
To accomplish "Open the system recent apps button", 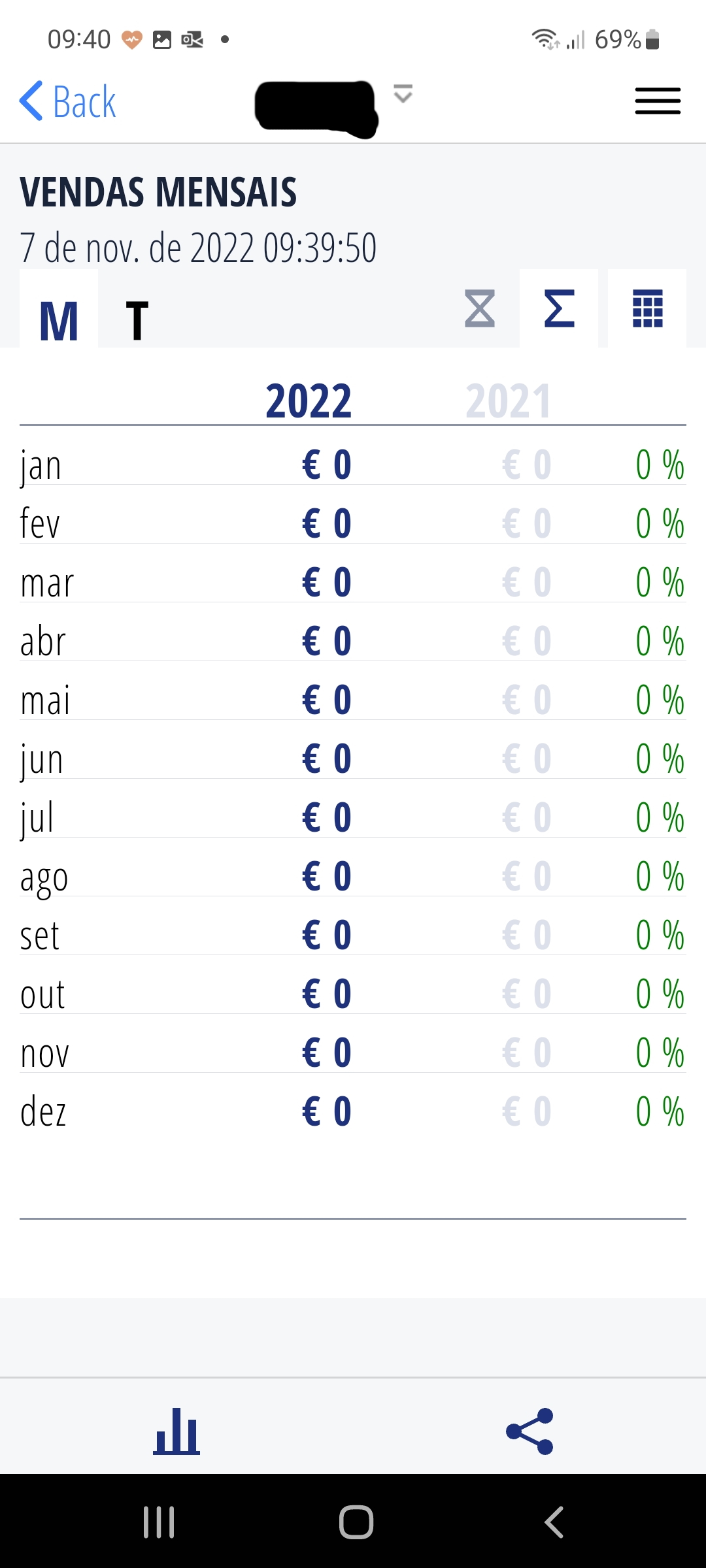I will tap(159, 1522).
